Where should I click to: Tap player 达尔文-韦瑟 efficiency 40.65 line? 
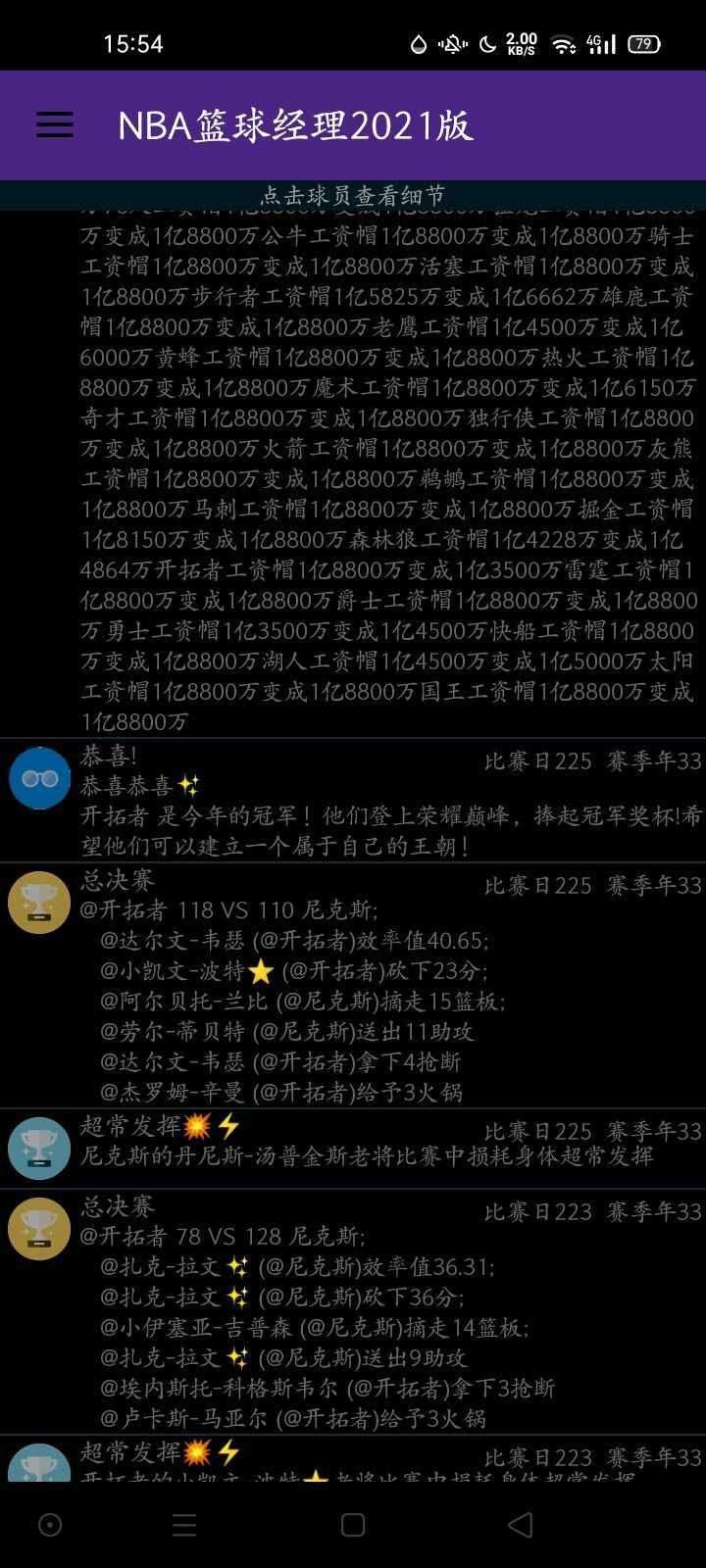(294, 941)
